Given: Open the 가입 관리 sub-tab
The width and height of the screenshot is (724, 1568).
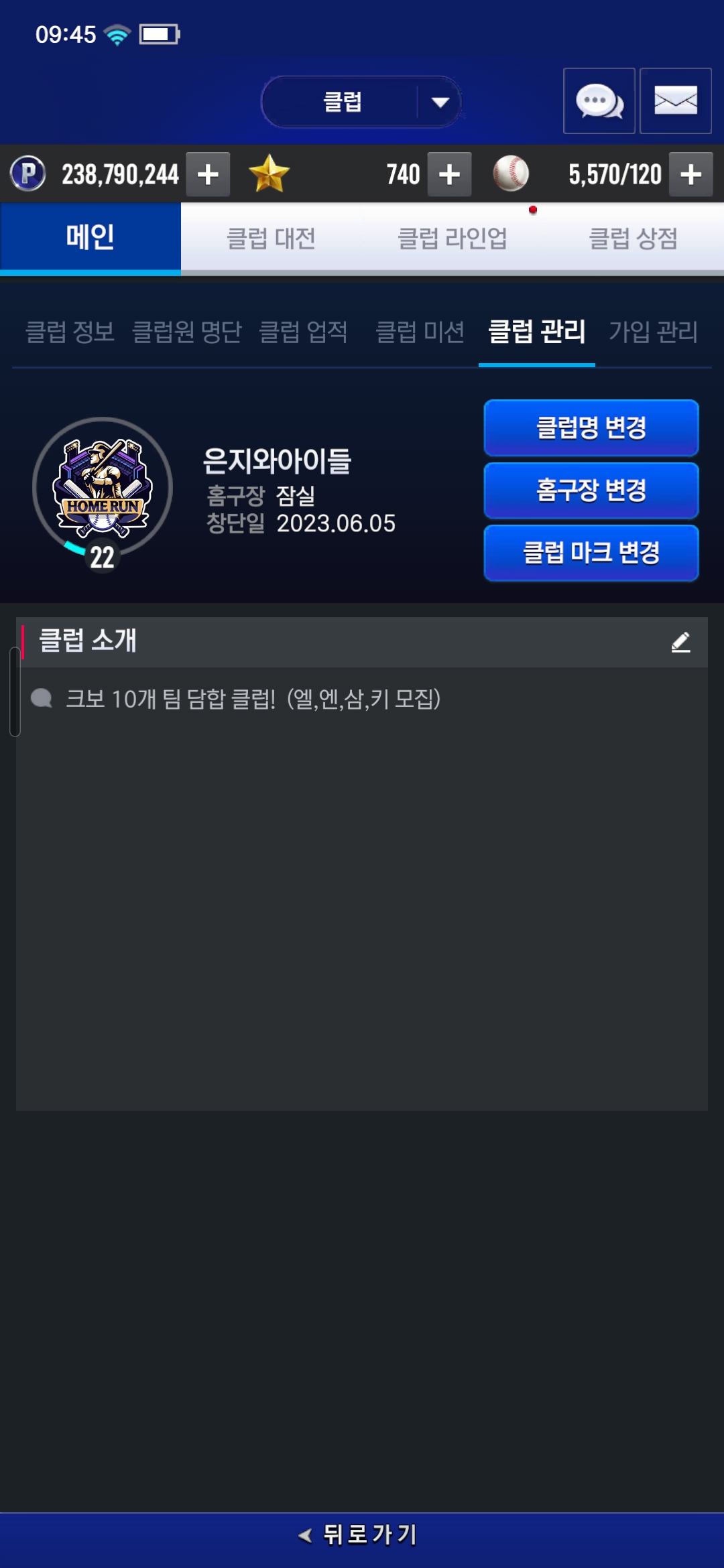Looking at the screenshot, I should click(653, 332).
